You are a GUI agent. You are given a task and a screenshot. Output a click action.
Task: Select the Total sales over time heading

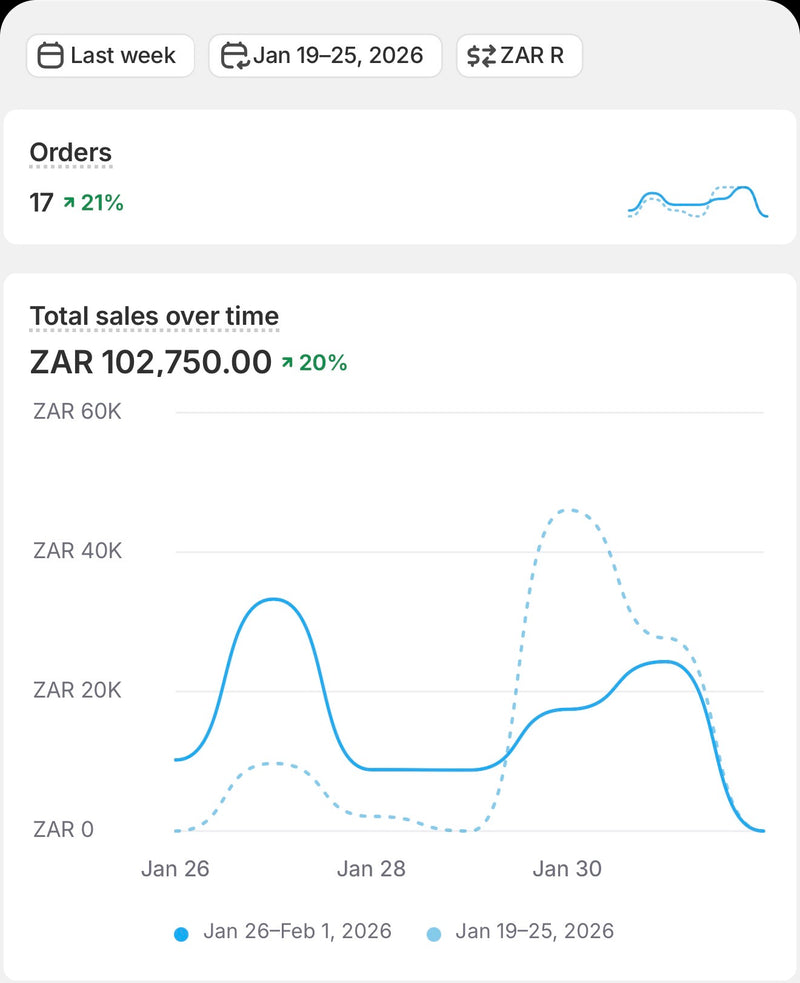154,316
